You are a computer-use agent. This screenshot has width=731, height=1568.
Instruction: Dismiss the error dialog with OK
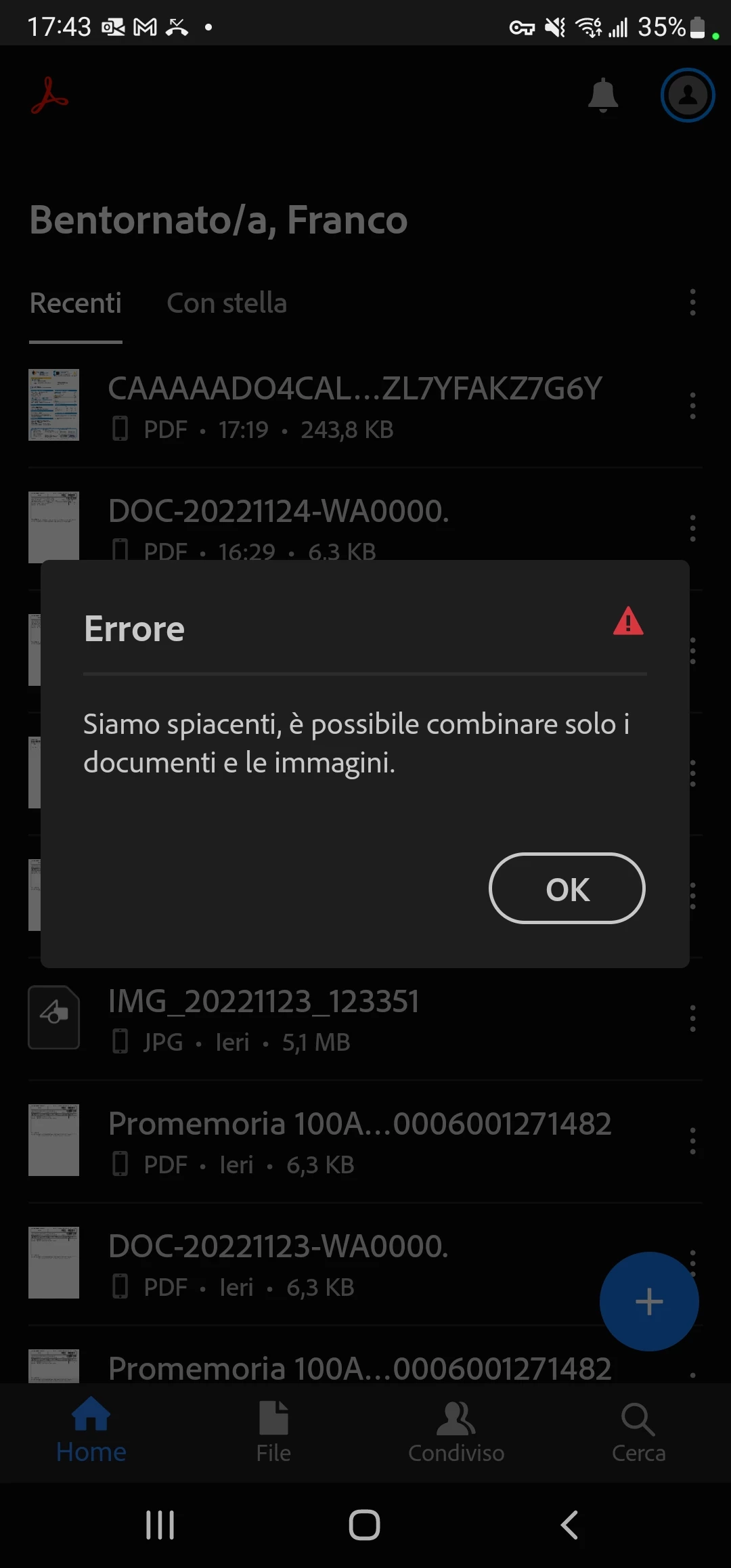567,888
